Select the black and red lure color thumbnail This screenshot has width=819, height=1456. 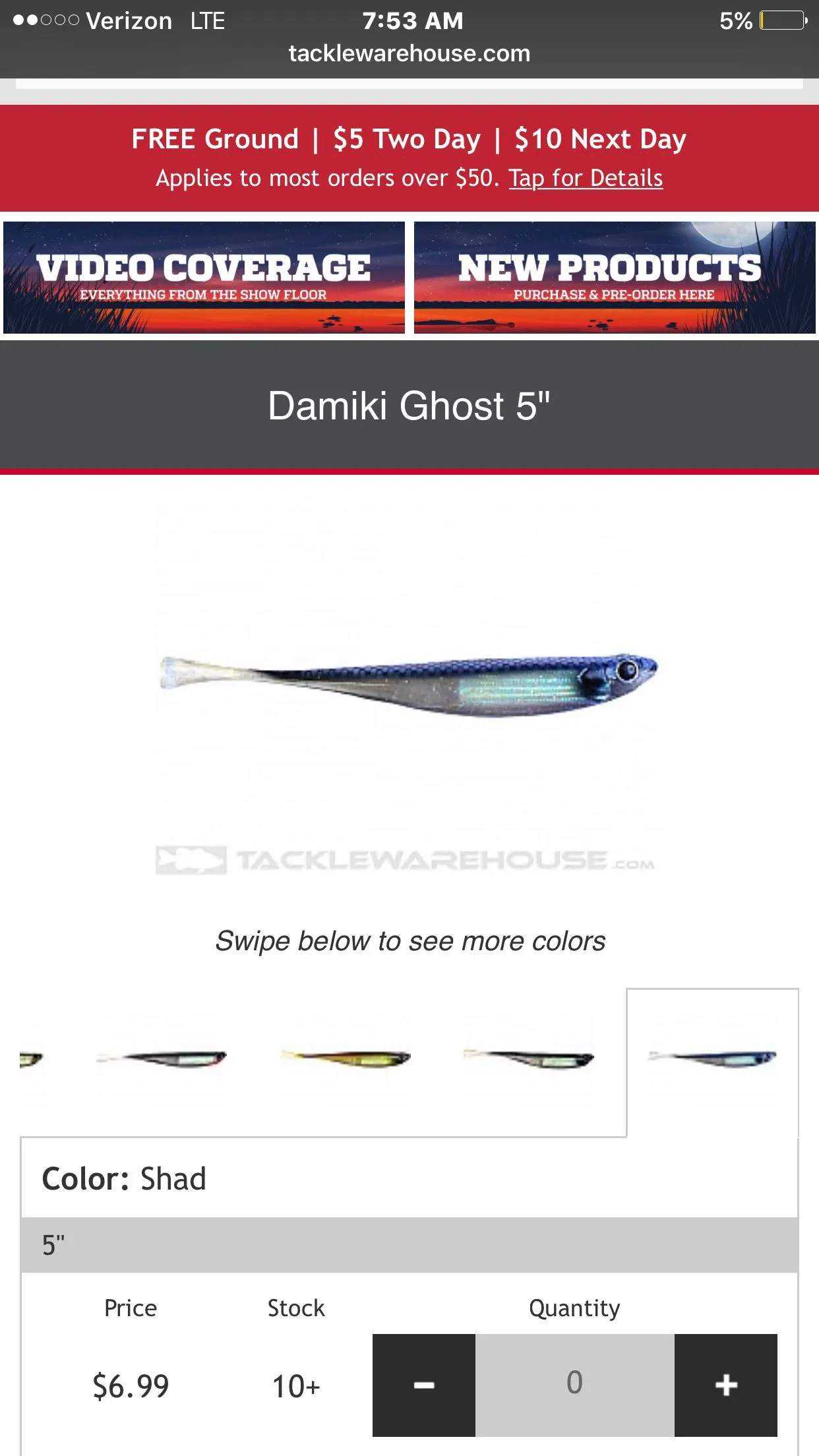pos(162,1058)
